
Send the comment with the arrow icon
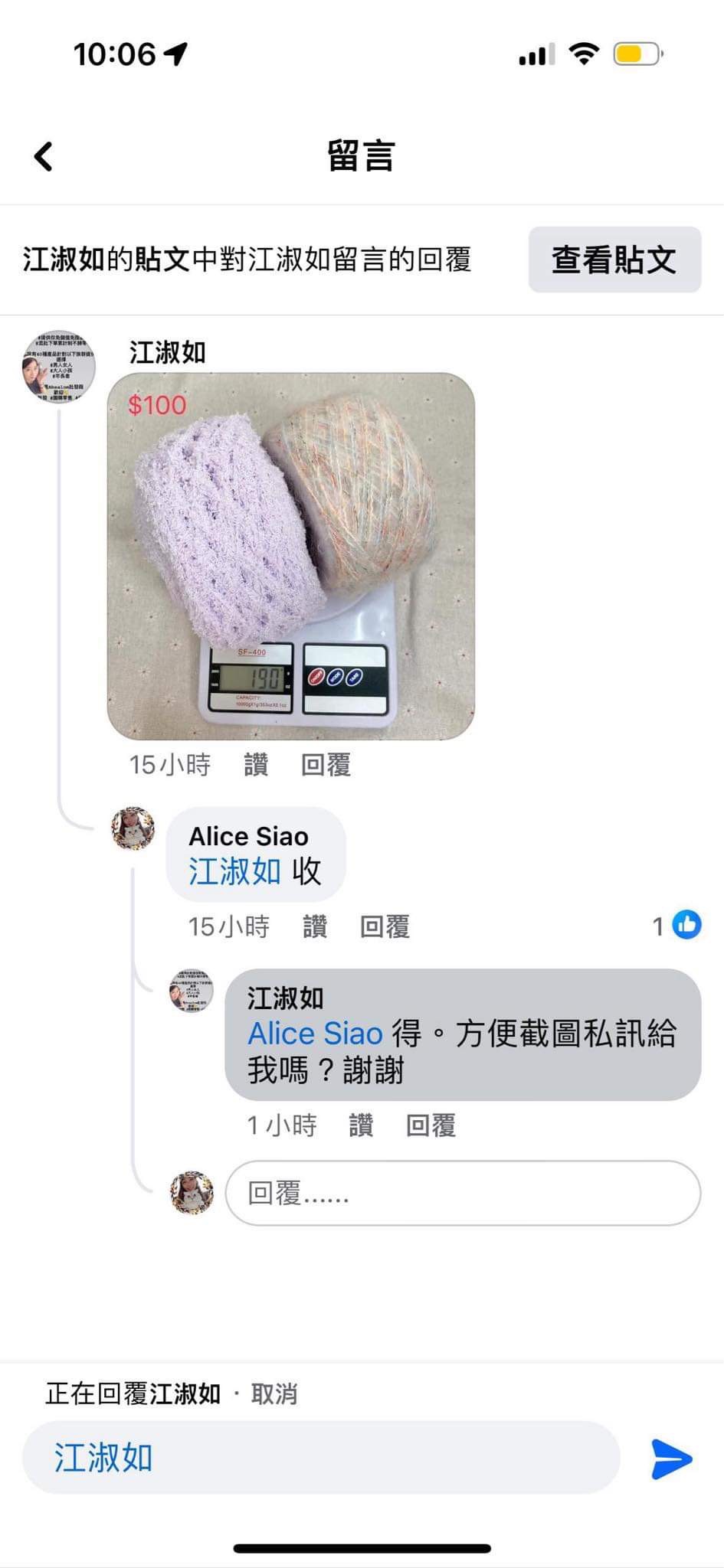click(671, 1458)
